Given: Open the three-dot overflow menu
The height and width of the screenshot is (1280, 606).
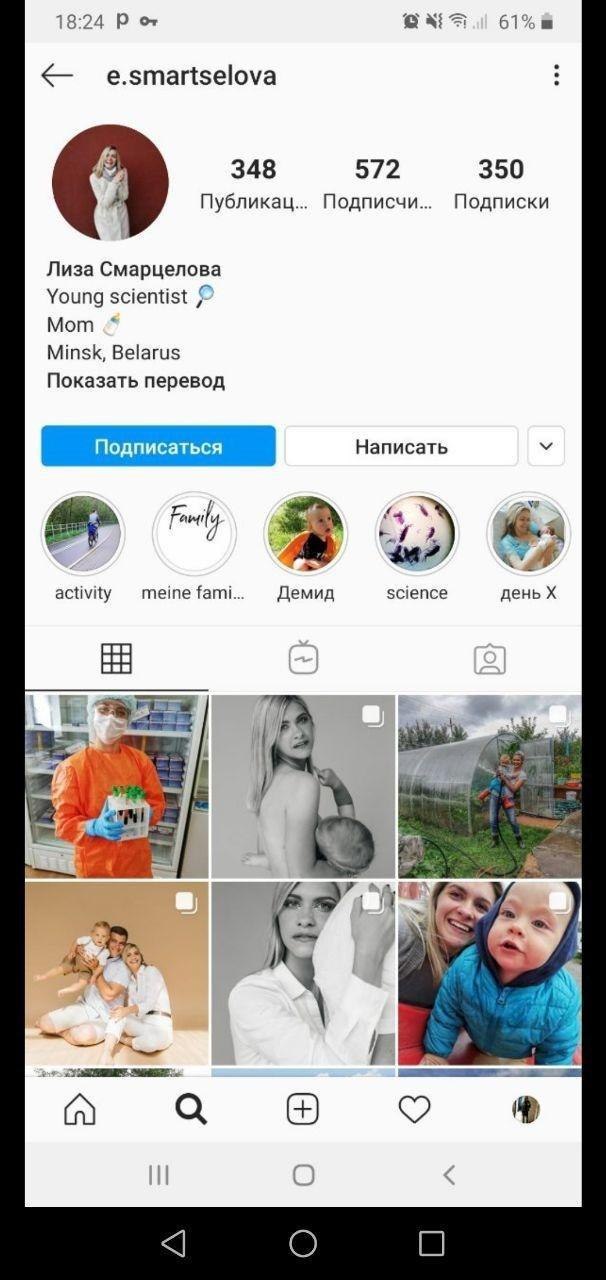Looking at the screenshot, I should point(556,76).
